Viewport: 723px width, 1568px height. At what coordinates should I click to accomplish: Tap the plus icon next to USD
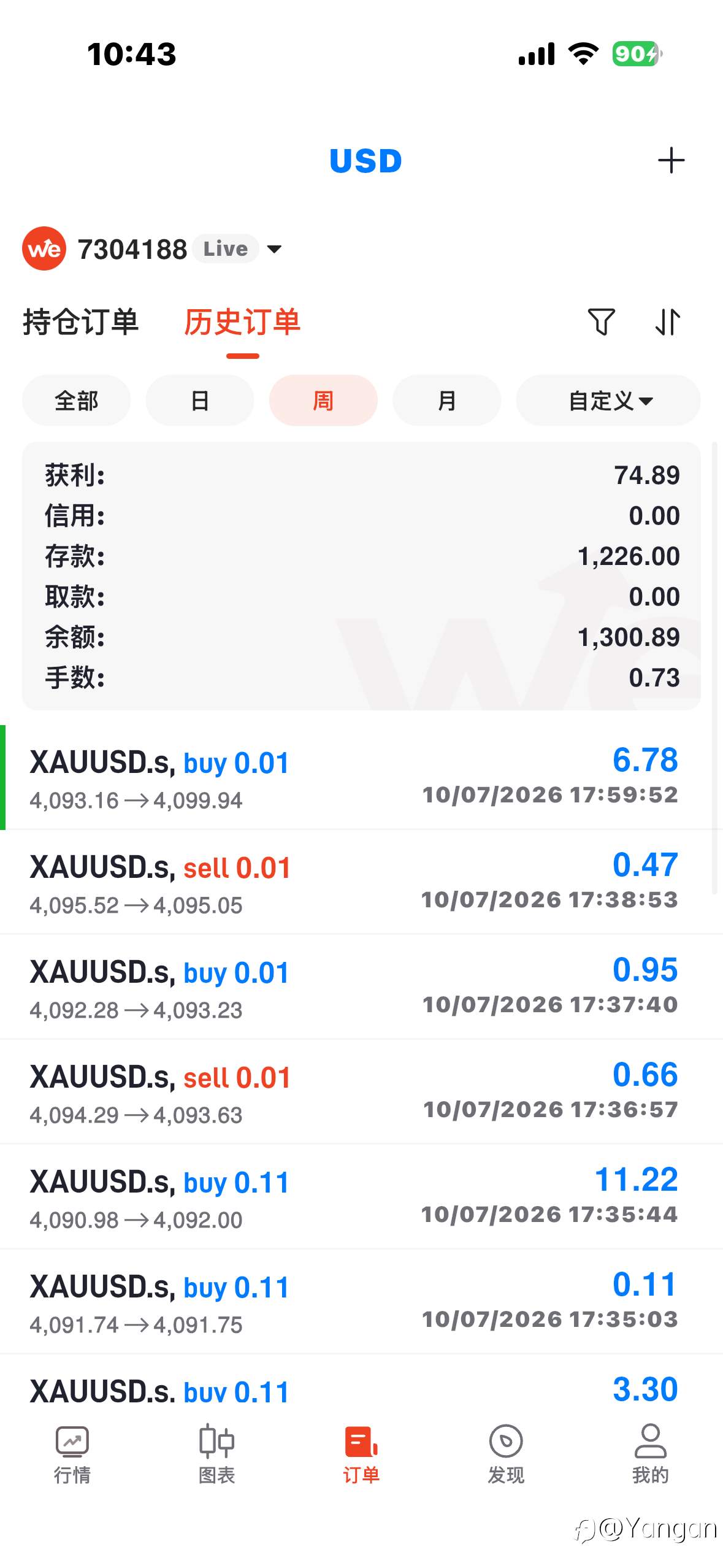pos(671,161)
